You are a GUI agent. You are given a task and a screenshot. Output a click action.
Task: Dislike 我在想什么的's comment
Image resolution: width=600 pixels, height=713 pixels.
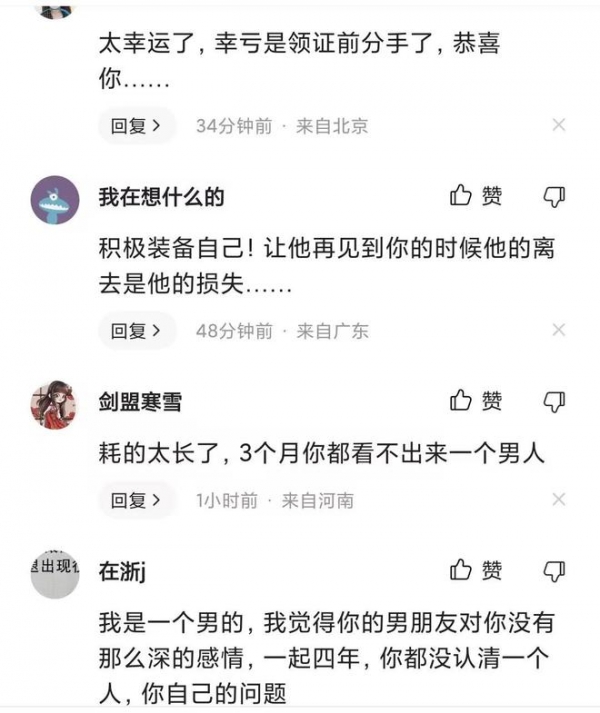[554, 196]
